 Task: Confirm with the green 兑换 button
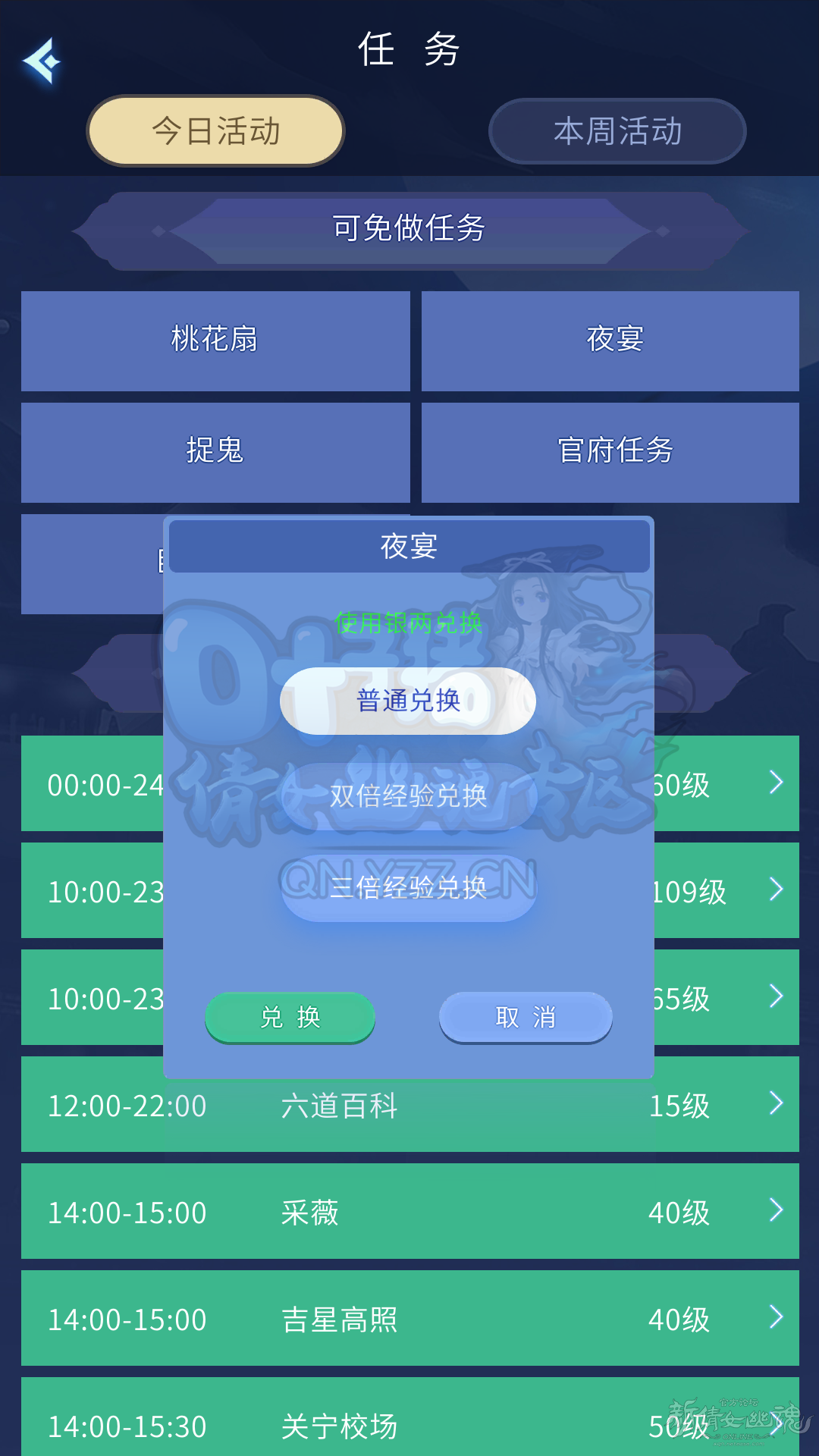click(x=290, y=1017)
